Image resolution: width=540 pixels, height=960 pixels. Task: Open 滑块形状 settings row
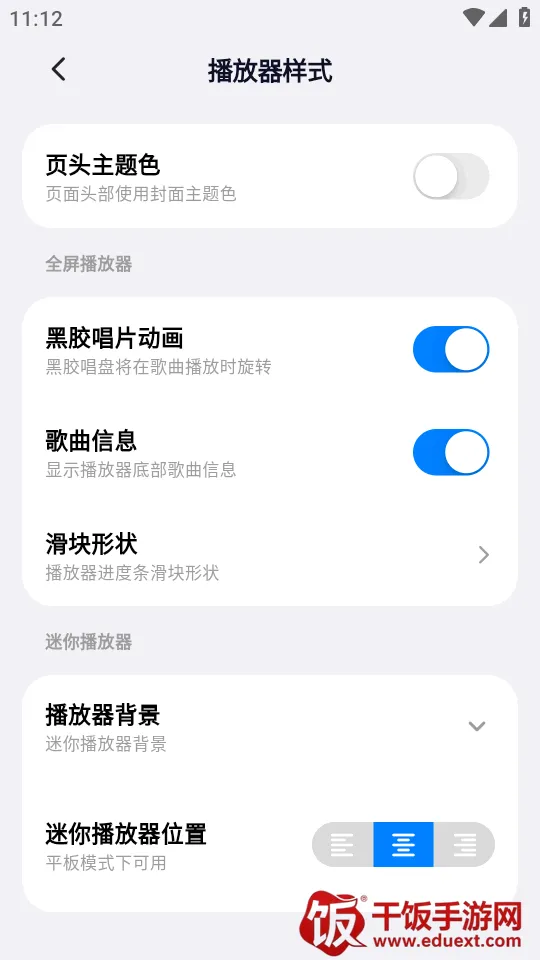tap(270, 555)
